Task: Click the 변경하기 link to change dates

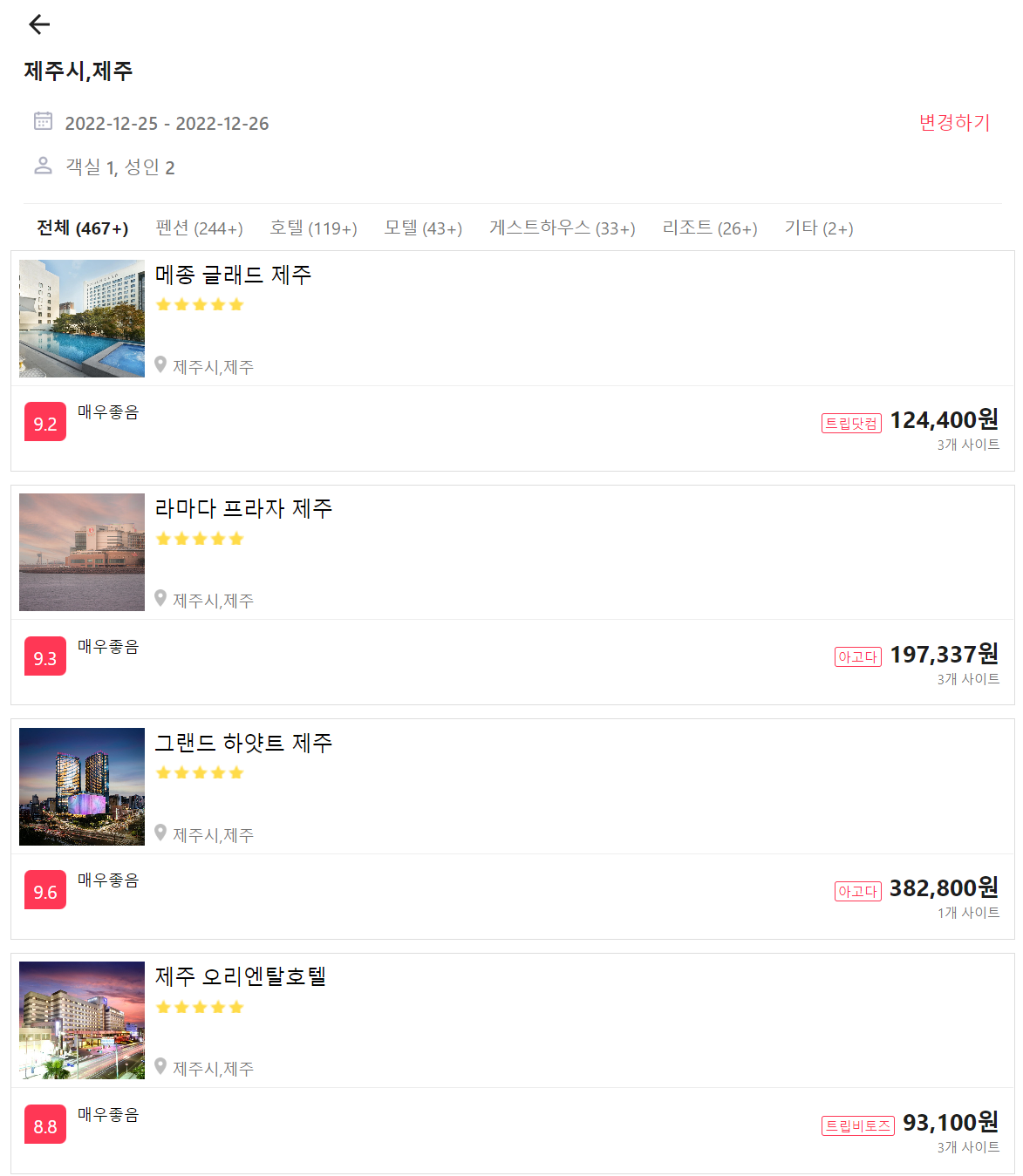Action: pos(954,123)
